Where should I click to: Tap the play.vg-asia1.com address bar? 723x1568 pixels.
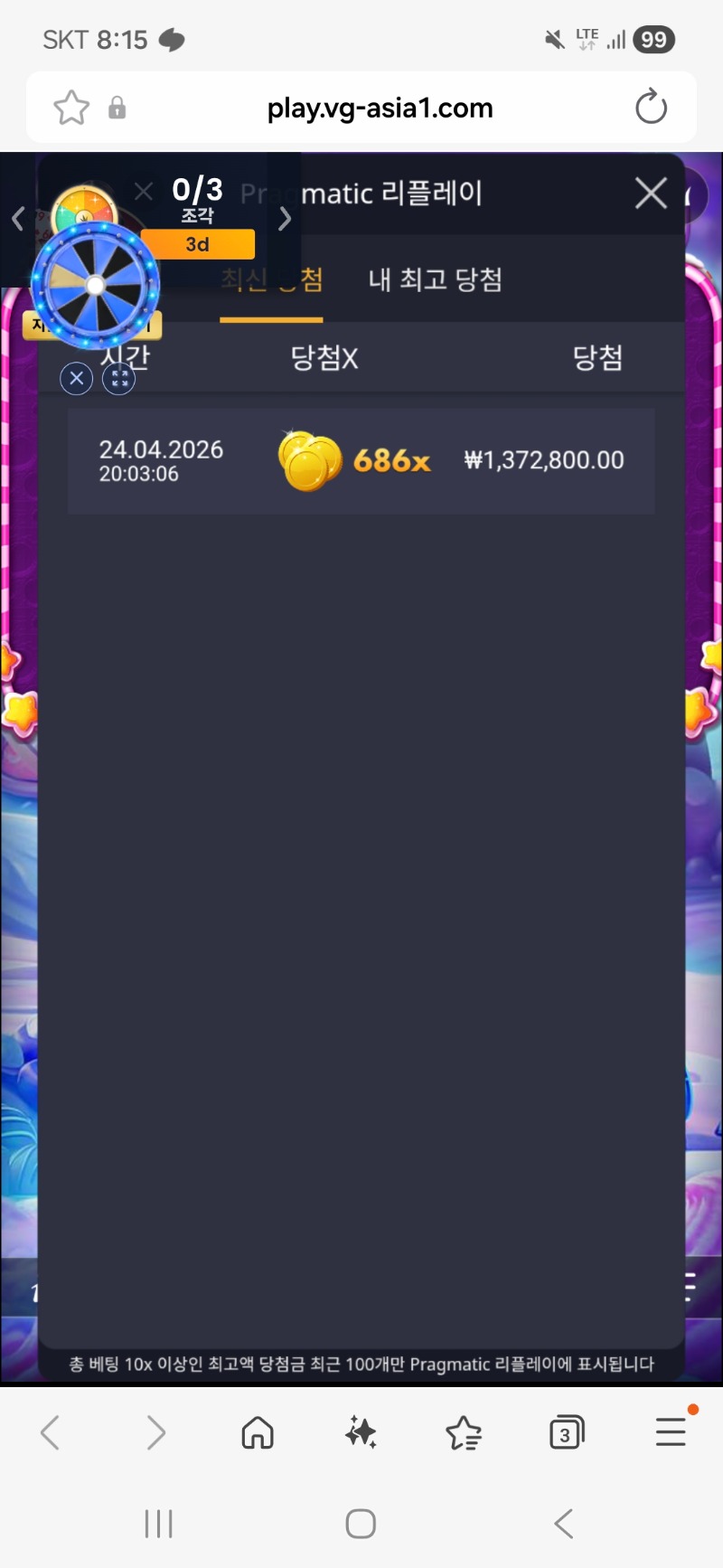(x=380, y=109)
